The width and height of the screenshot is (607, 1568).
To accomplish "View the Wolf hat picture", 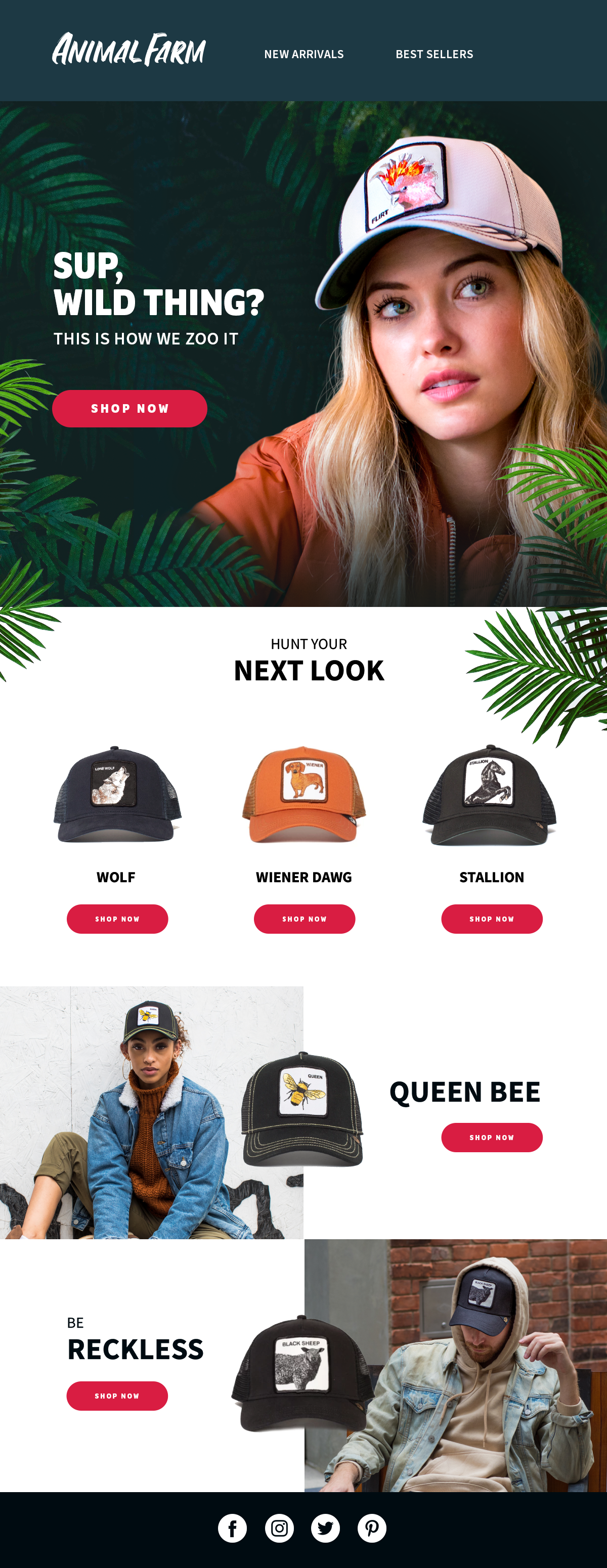I will point(117,794).
